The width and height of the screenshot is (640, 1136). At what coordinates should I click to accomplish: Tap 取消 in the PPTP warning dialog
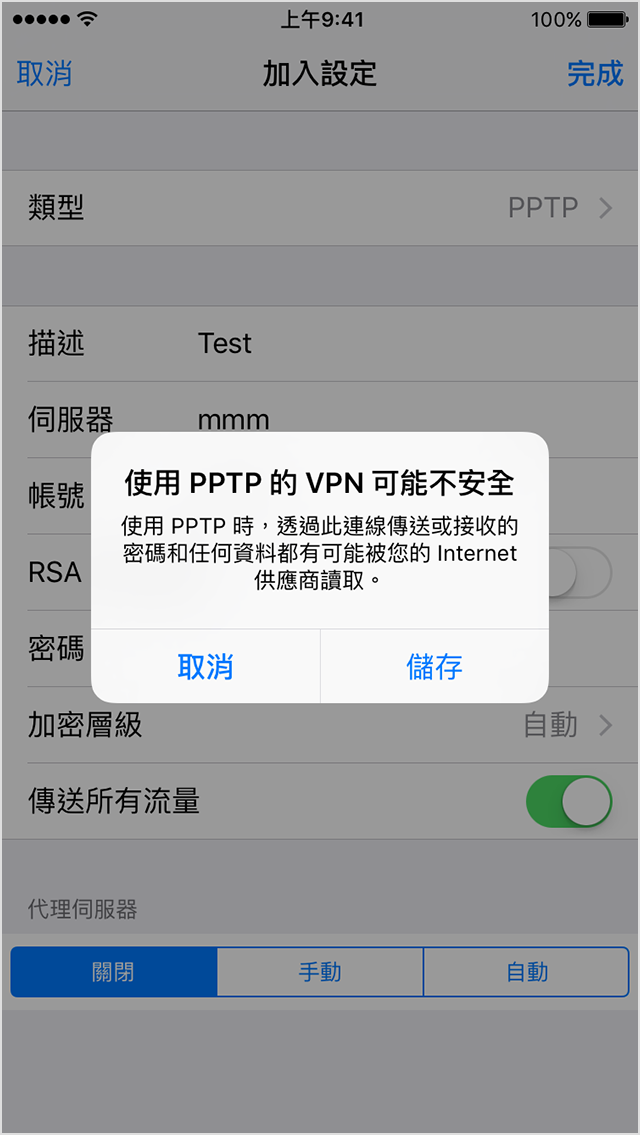(x=205, y=667)
